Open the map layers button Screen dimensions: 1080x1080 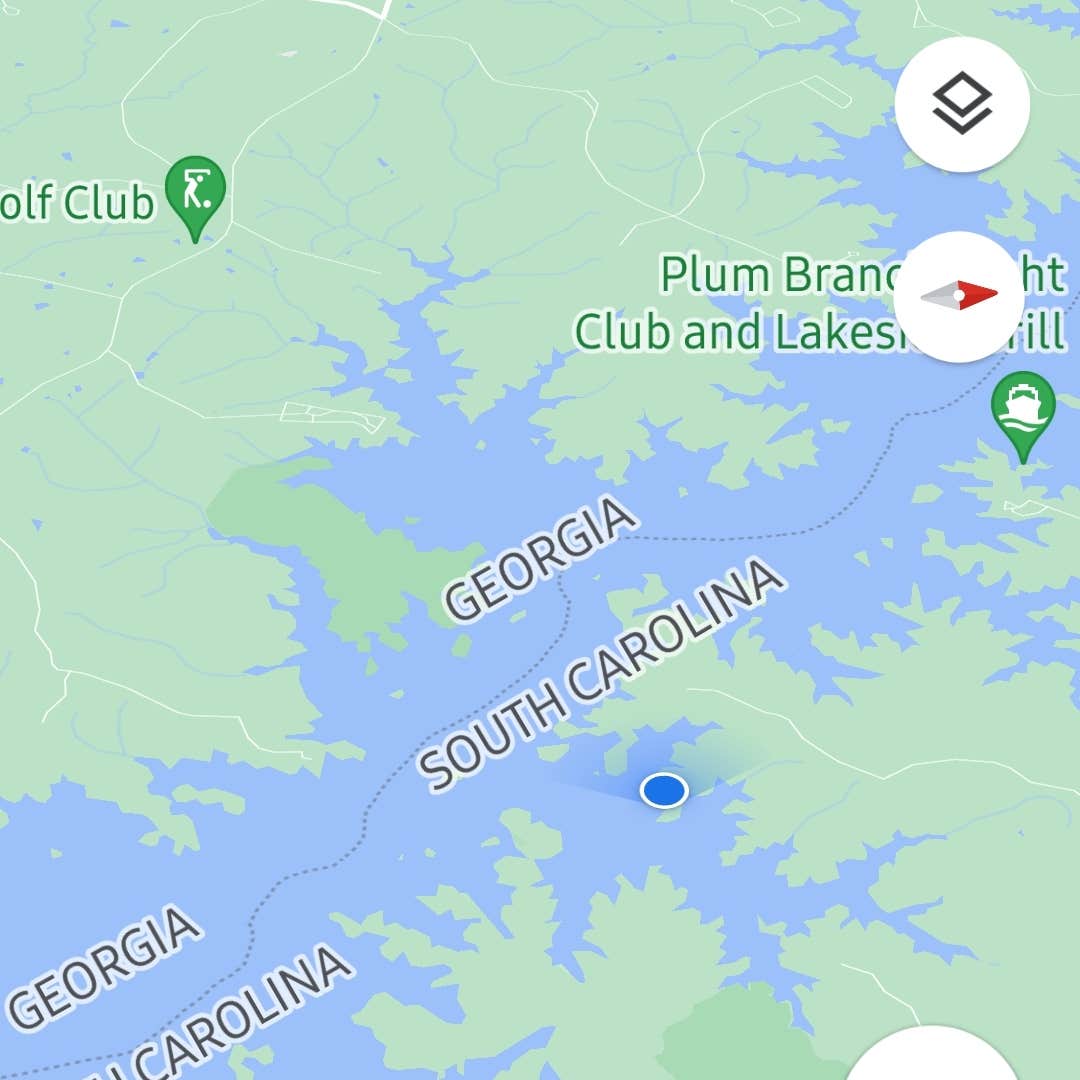(x=961, y=104)
